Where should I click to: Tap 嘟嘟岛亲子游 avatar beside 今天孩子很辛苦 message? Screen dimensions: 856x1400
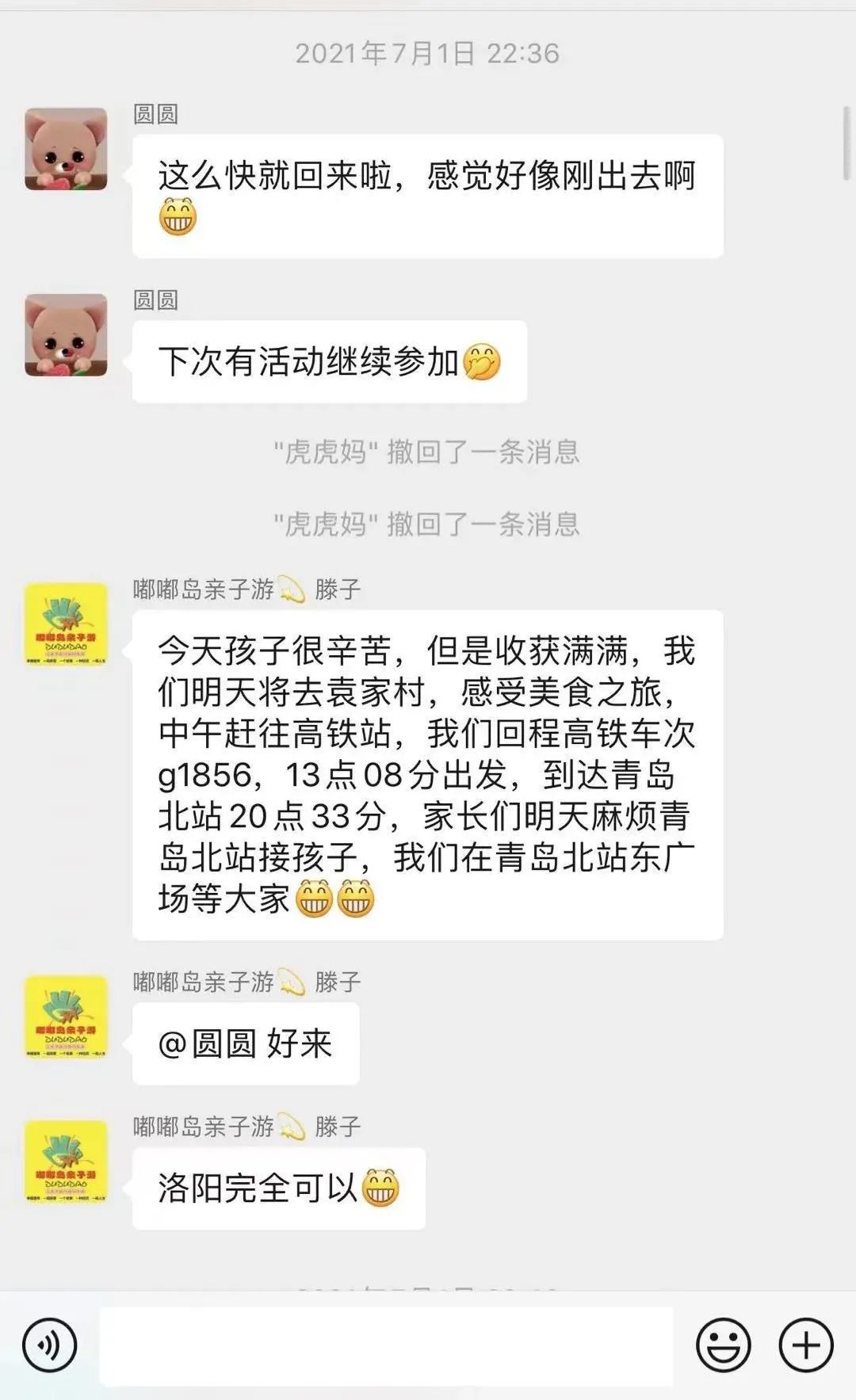pyautogui.click(x=66, y=624)
